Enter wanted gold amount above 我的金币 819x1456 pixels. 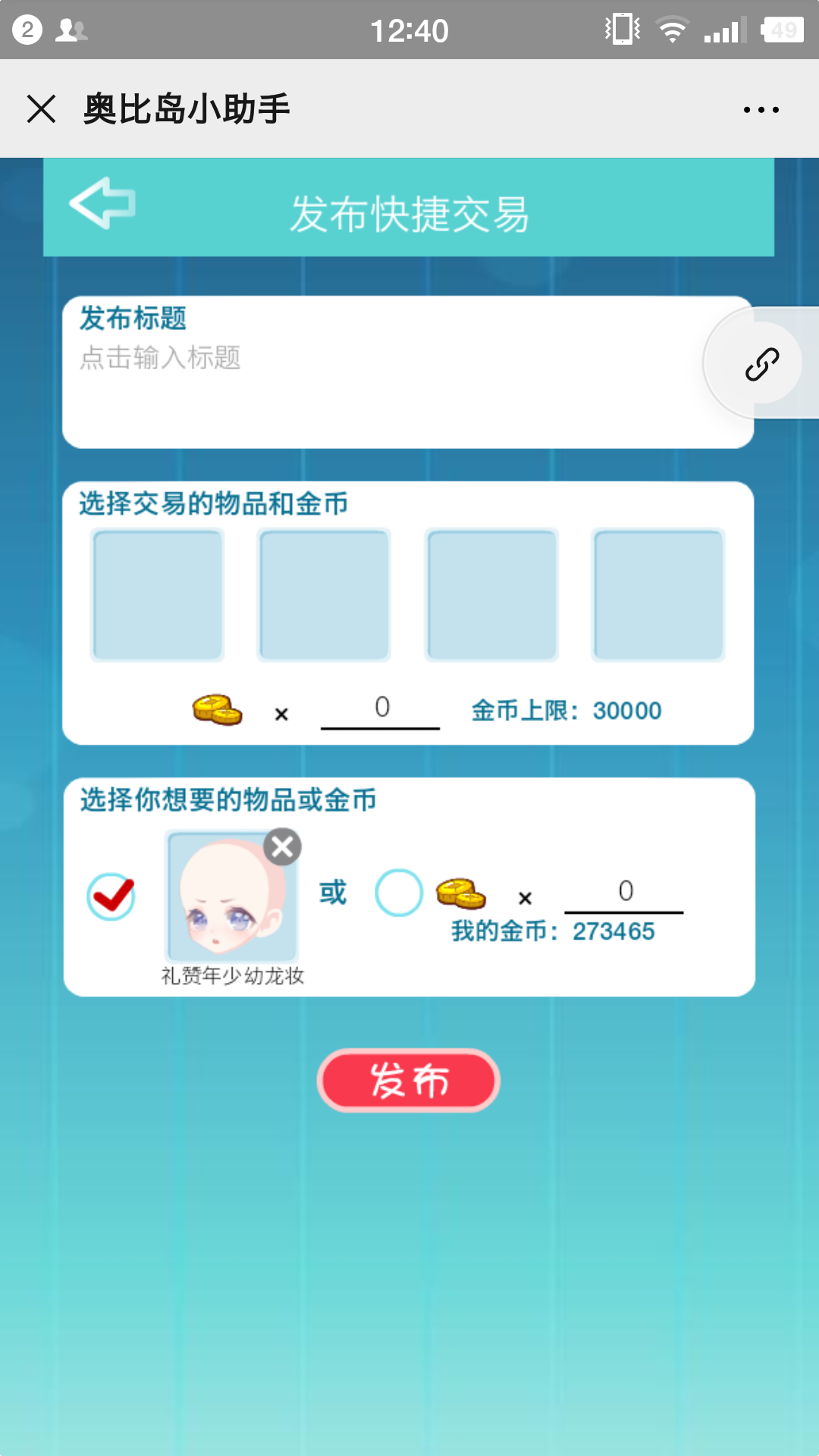tap(624, 892)
